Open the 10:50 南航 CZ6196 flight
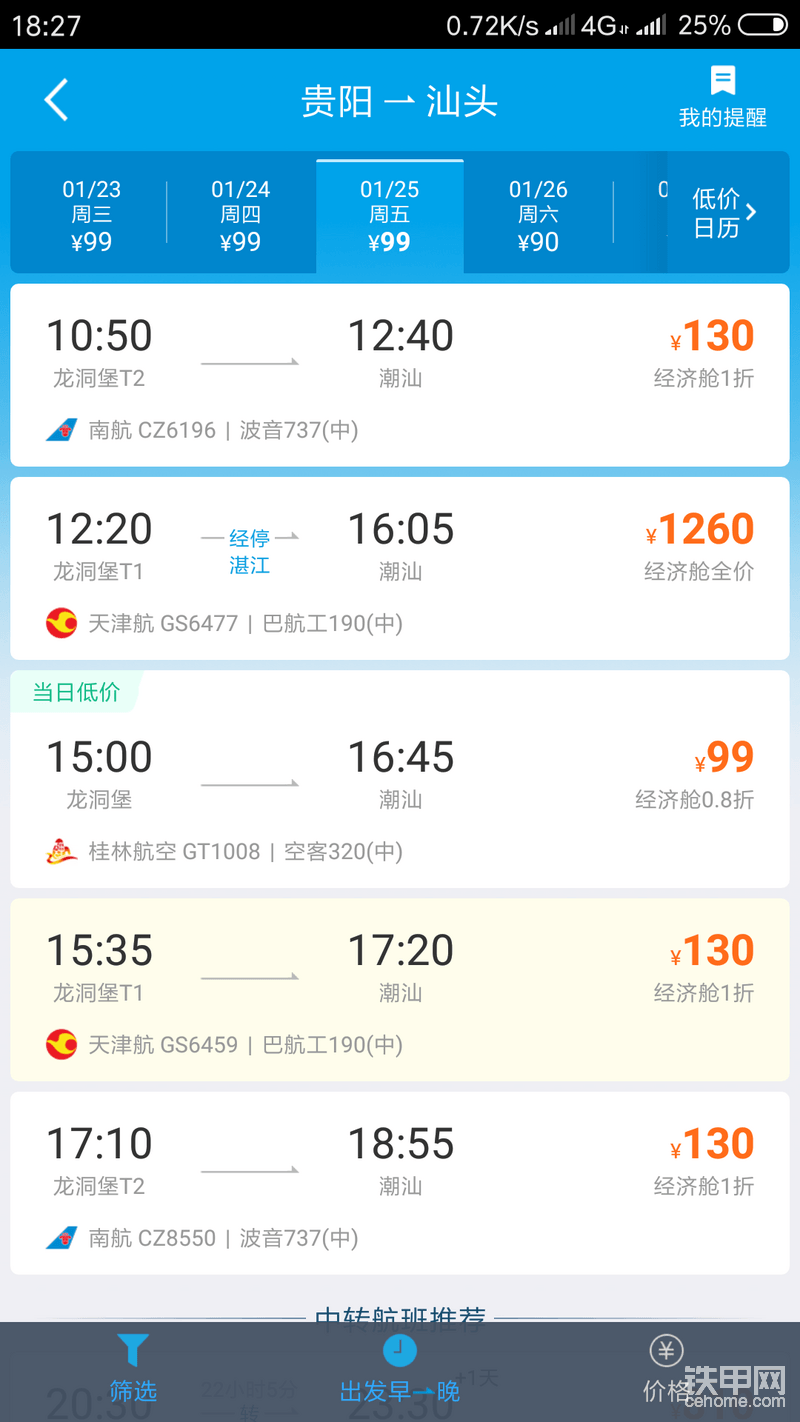The image size is (800, 1422). (400, 375)
